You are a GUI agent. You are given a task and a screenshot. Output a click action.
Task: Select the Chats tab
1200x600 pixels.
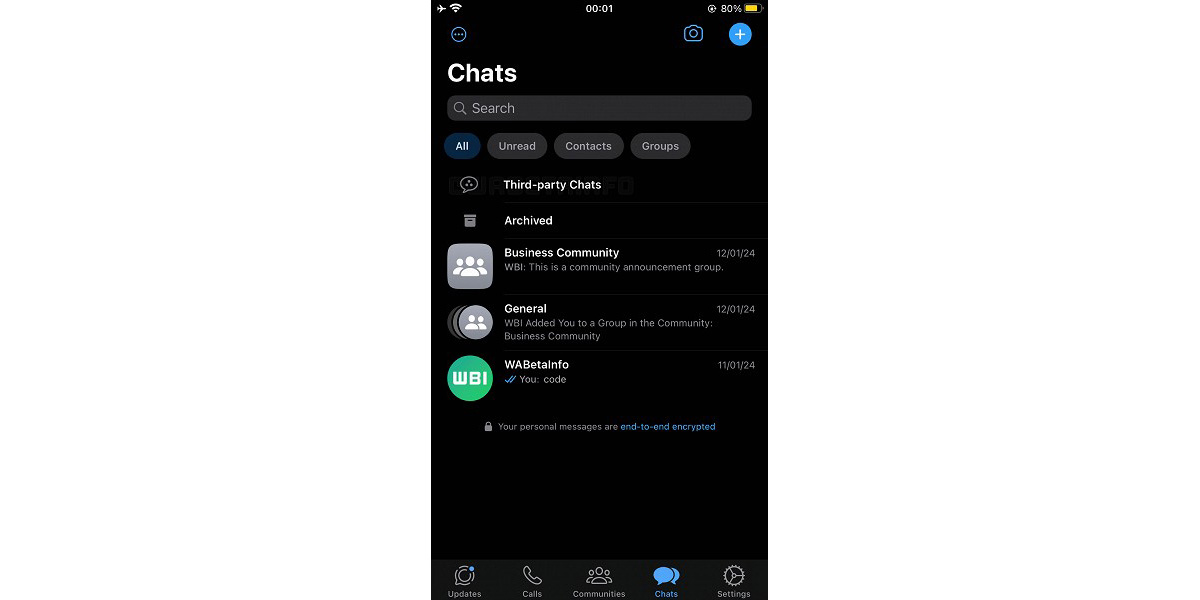tap(666, 581)
